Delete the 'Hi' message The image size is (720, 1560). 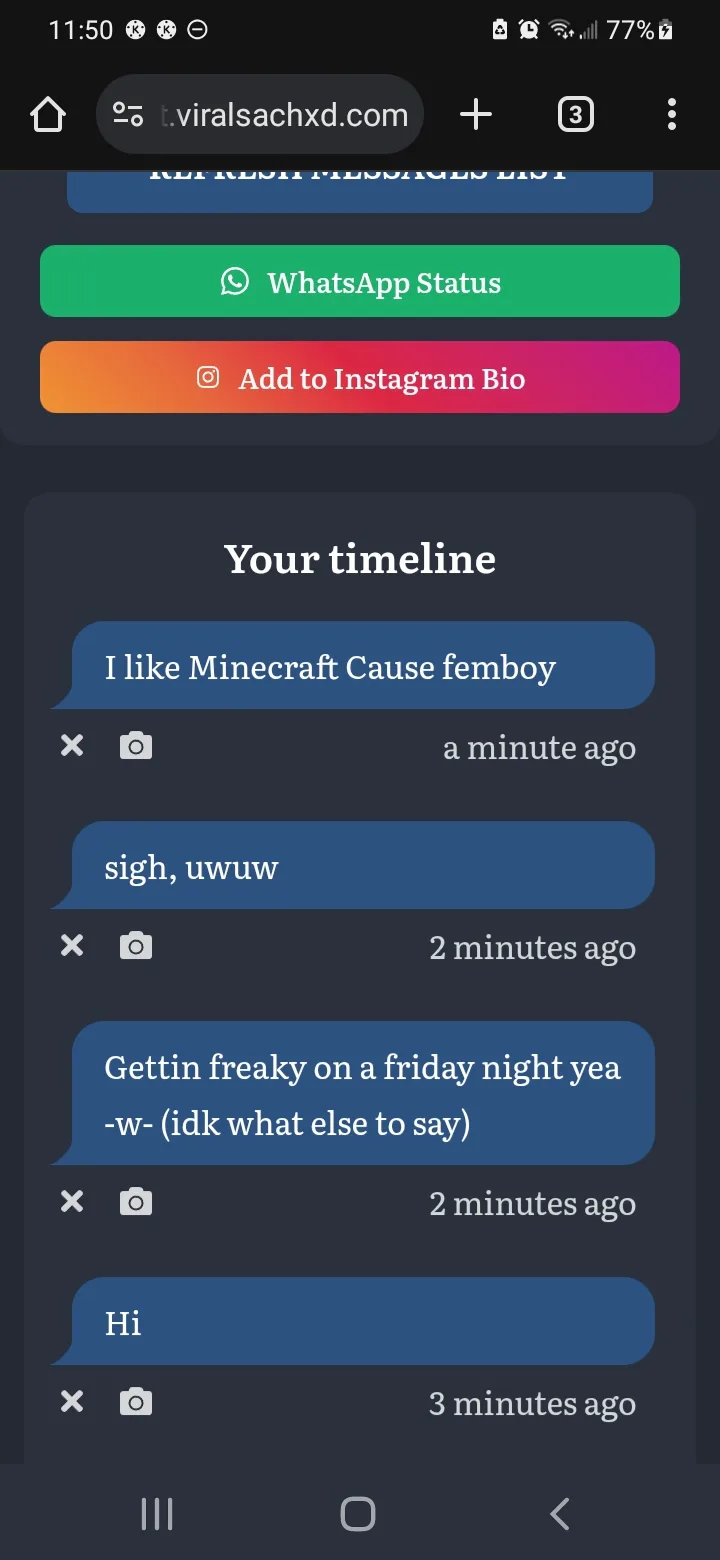[72, 1401]
